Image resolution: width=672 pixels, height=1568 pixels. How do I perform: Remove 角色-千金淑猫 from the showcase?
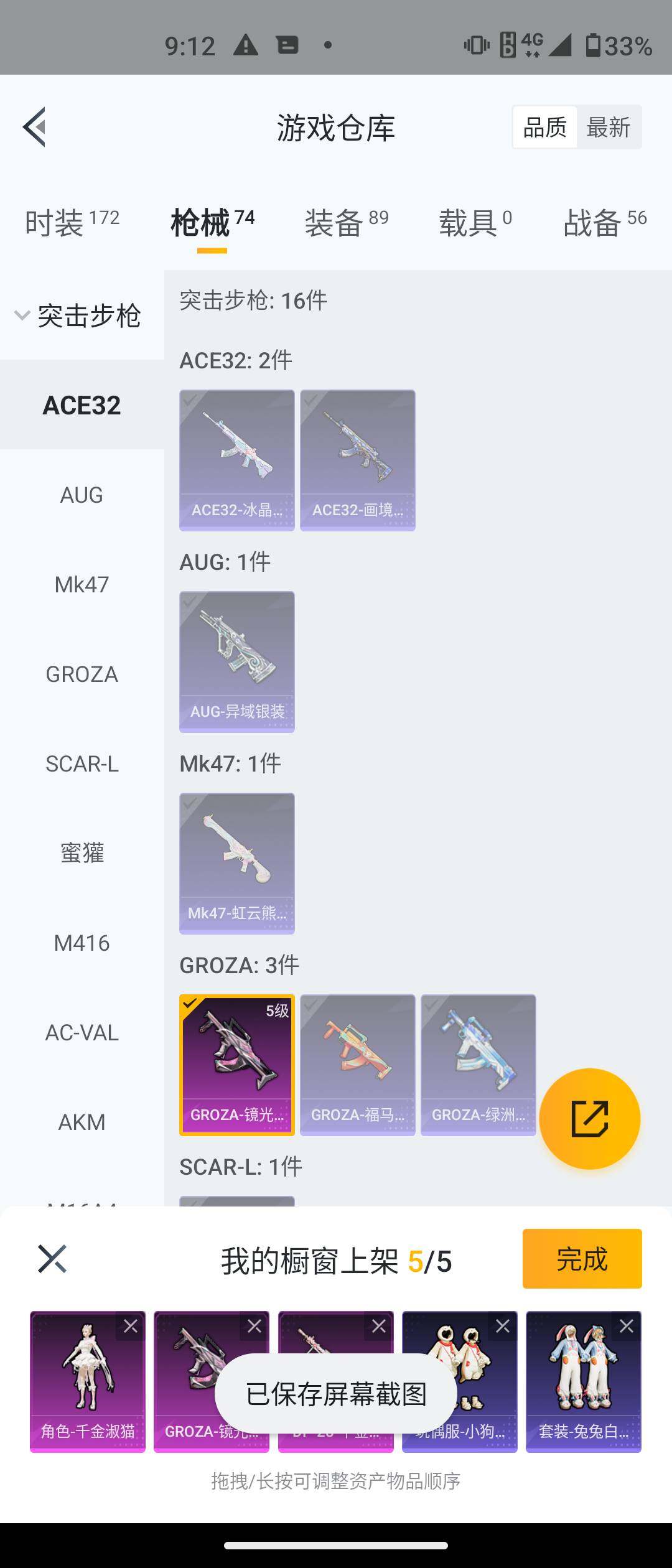(131, 1327)
